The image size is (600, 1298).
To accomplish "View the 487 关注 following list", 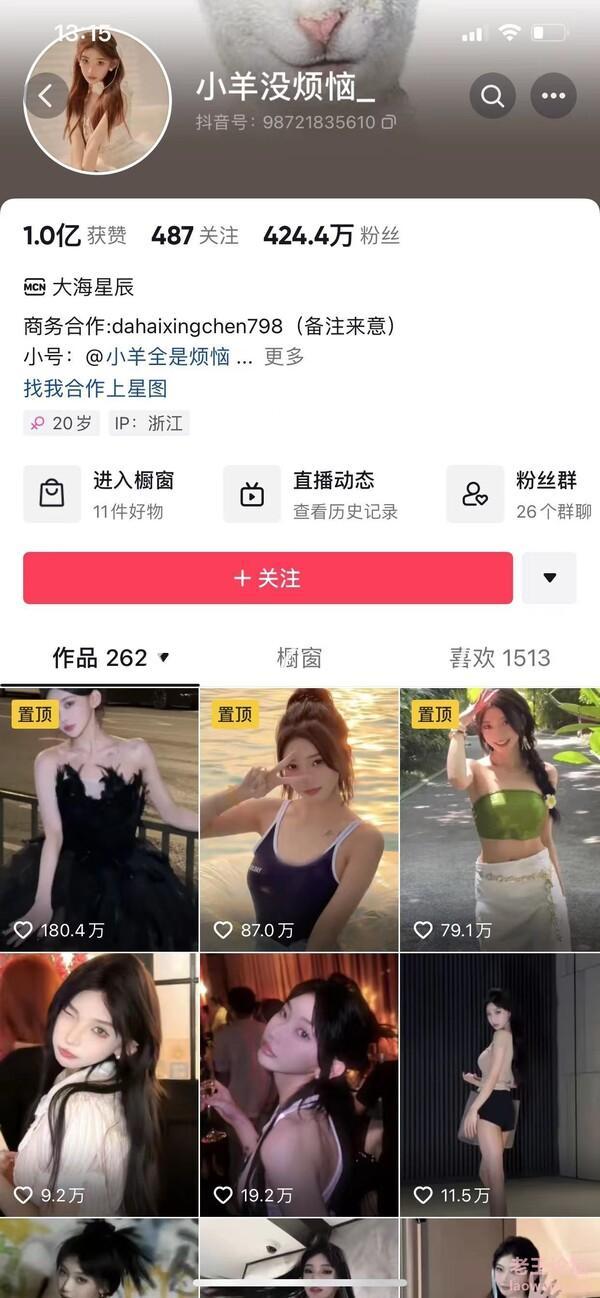I will point(195,236).
